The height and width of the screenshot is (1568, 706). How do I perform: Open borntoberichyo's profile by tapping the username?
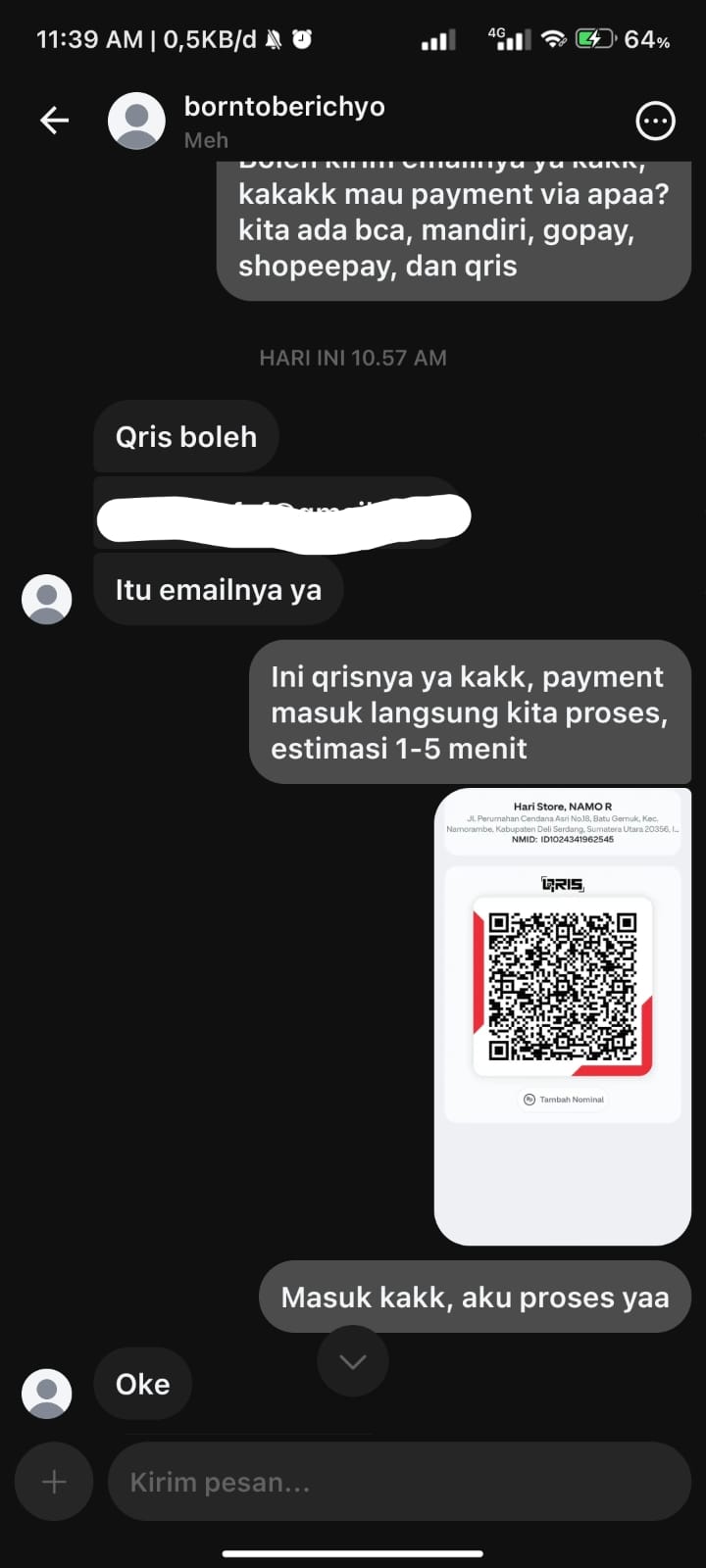coord(284,107)
